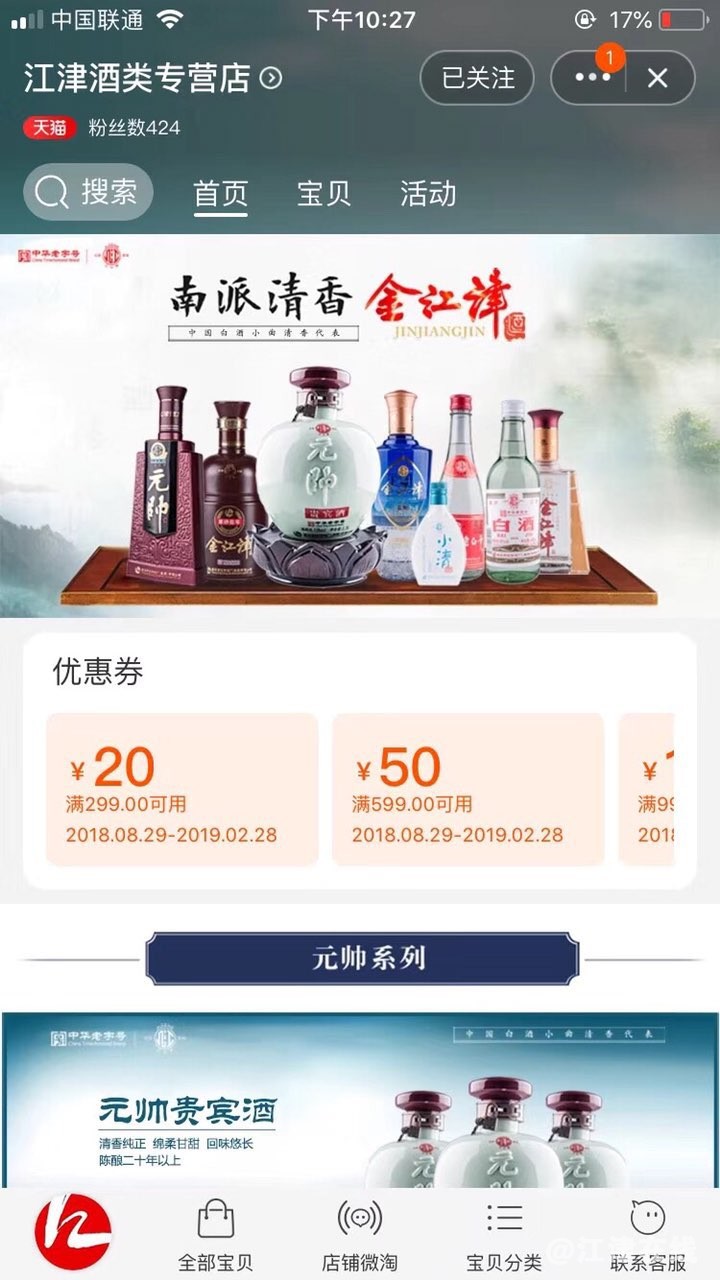The height and width of the screenshot is (1280, 720).
Task: Open the search box in the store
Action: pos(89,192)
